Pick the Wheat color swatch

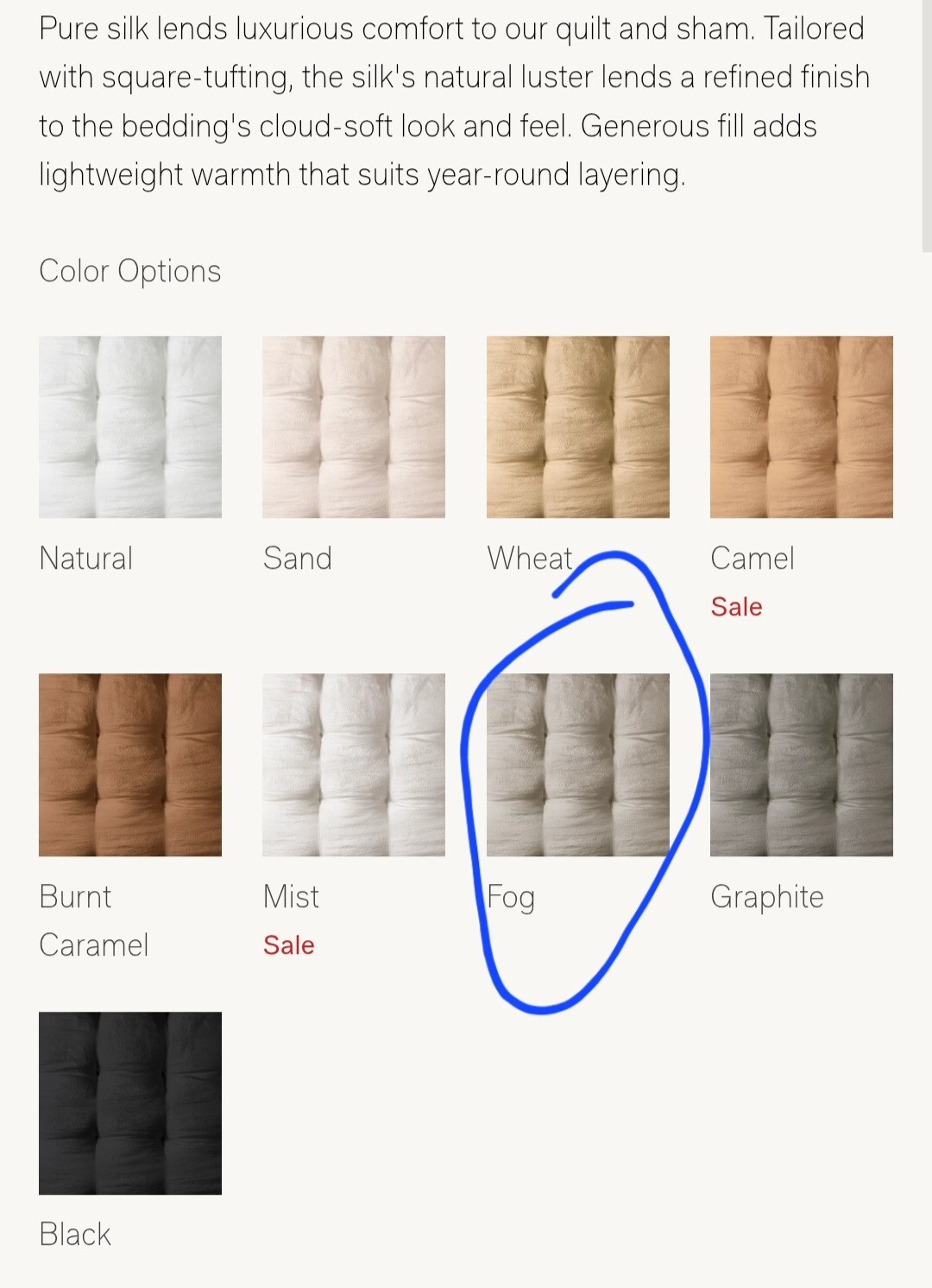pos(577,426)
